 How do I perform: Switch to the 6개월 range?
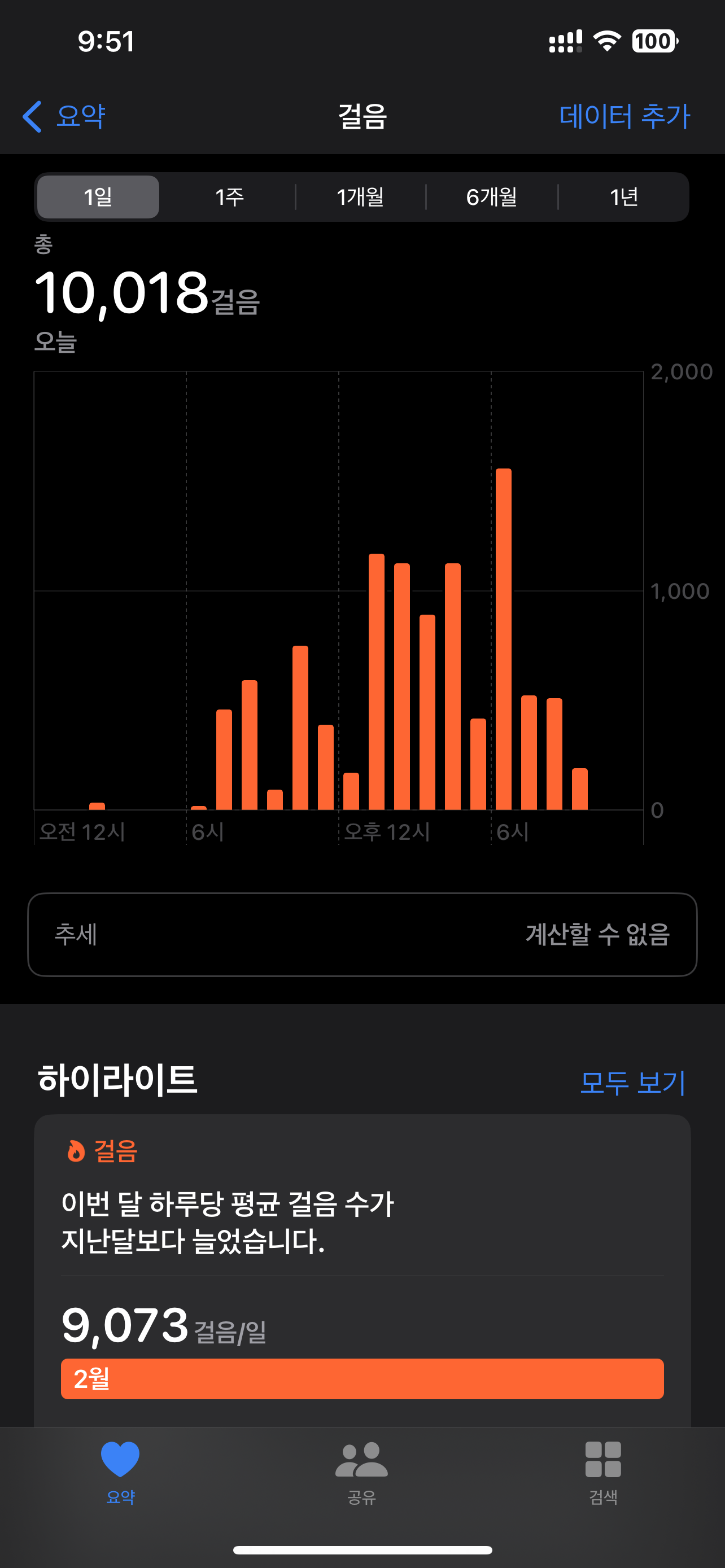[x=491, y=197]
